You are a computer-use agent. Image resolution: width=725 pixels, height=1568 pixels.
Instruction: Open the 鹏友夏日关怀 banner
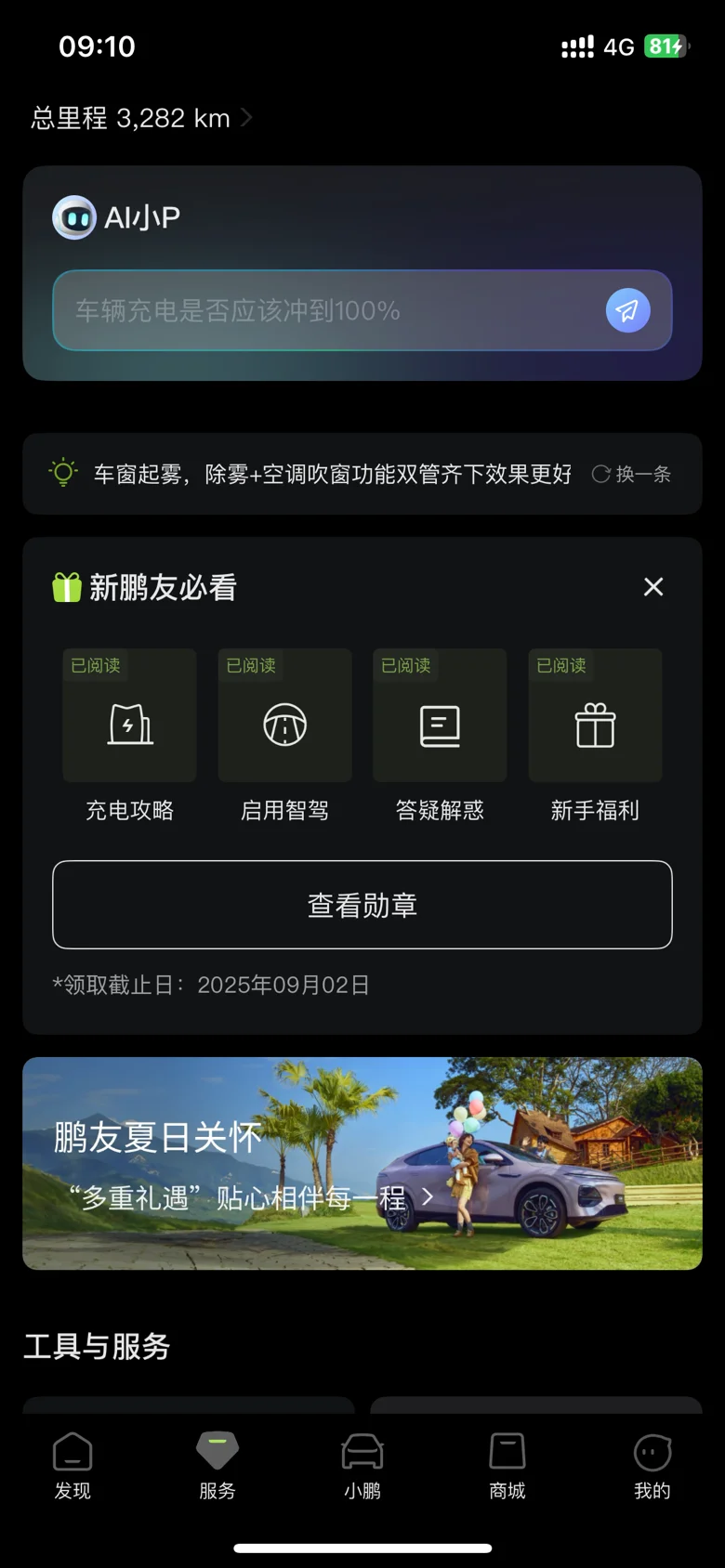pyautogui.click(x=362, y=1163)
